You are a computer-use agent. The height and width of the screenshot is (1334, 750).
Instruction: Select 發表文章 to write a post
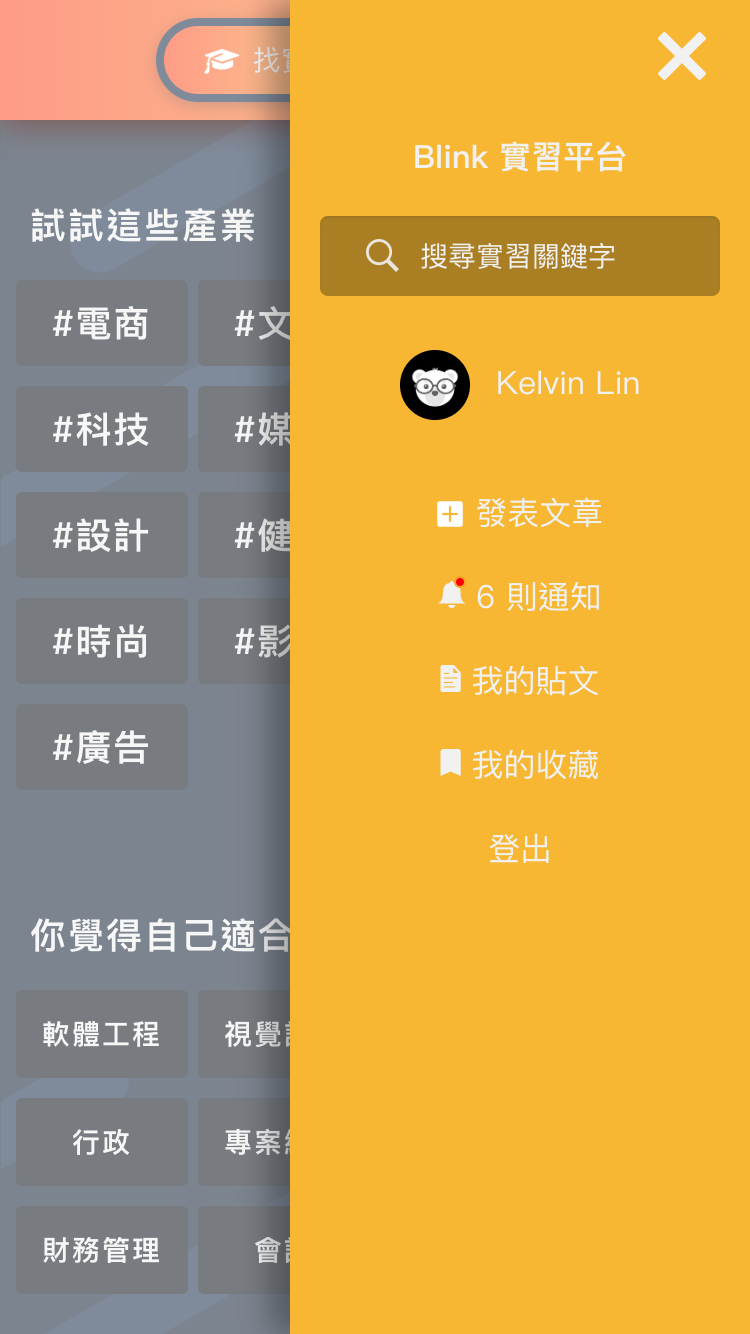pyautogui.click(x=520, y=513)
